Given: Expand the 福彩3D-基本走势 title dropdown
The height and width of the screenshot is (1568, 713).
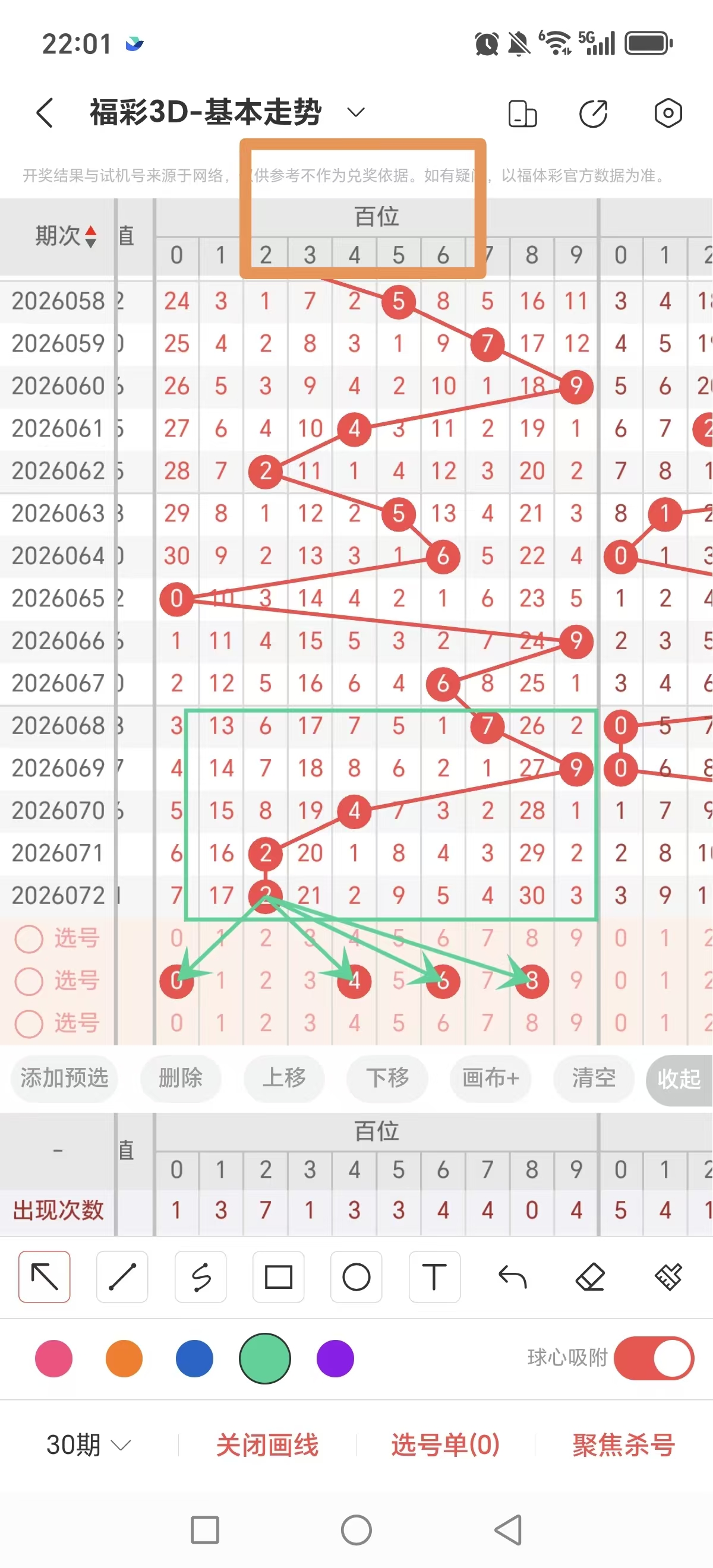Looking at the screenshot, I should click(x=355, y=113).
